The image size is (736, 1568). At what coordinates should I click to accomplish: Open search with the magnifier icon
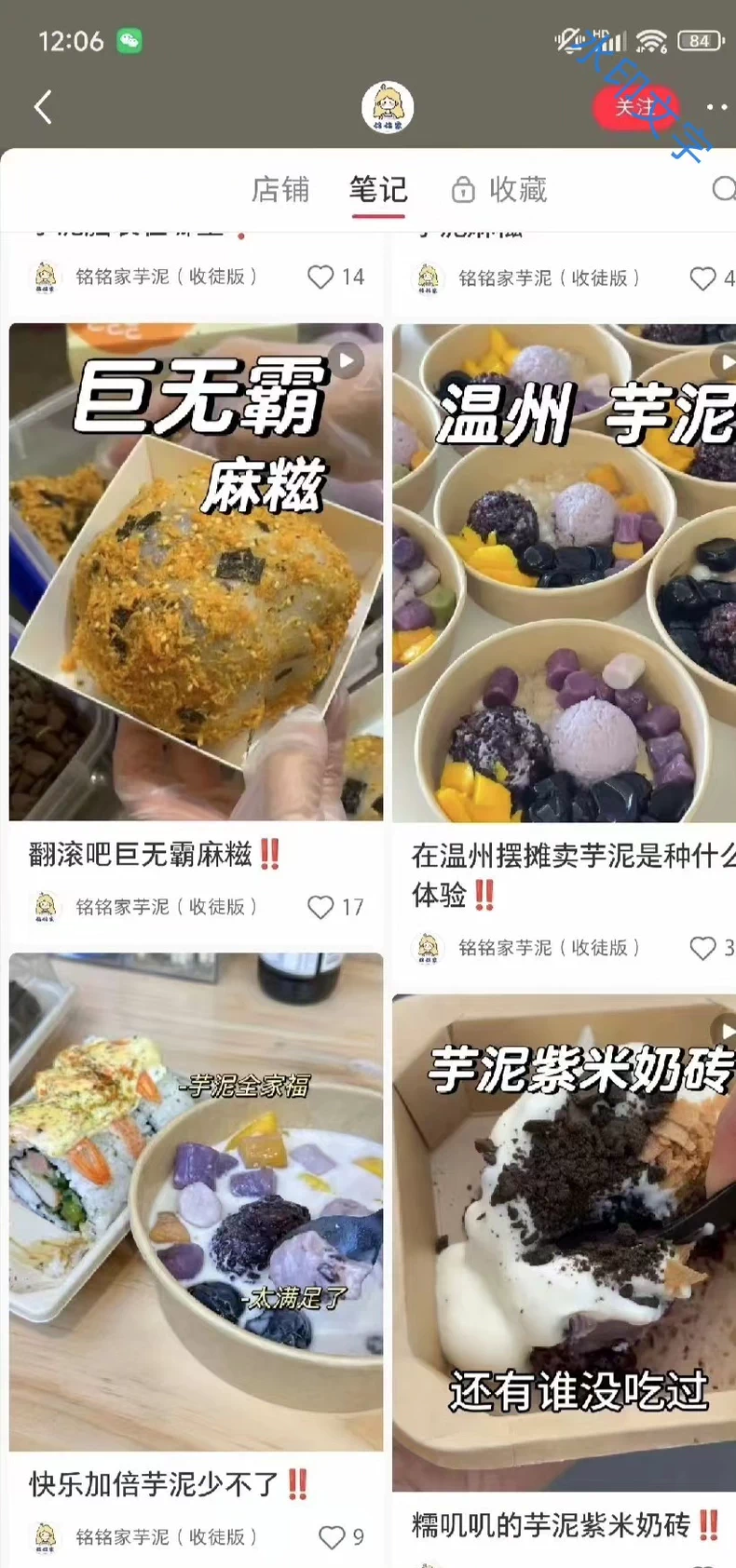(724, 189)
